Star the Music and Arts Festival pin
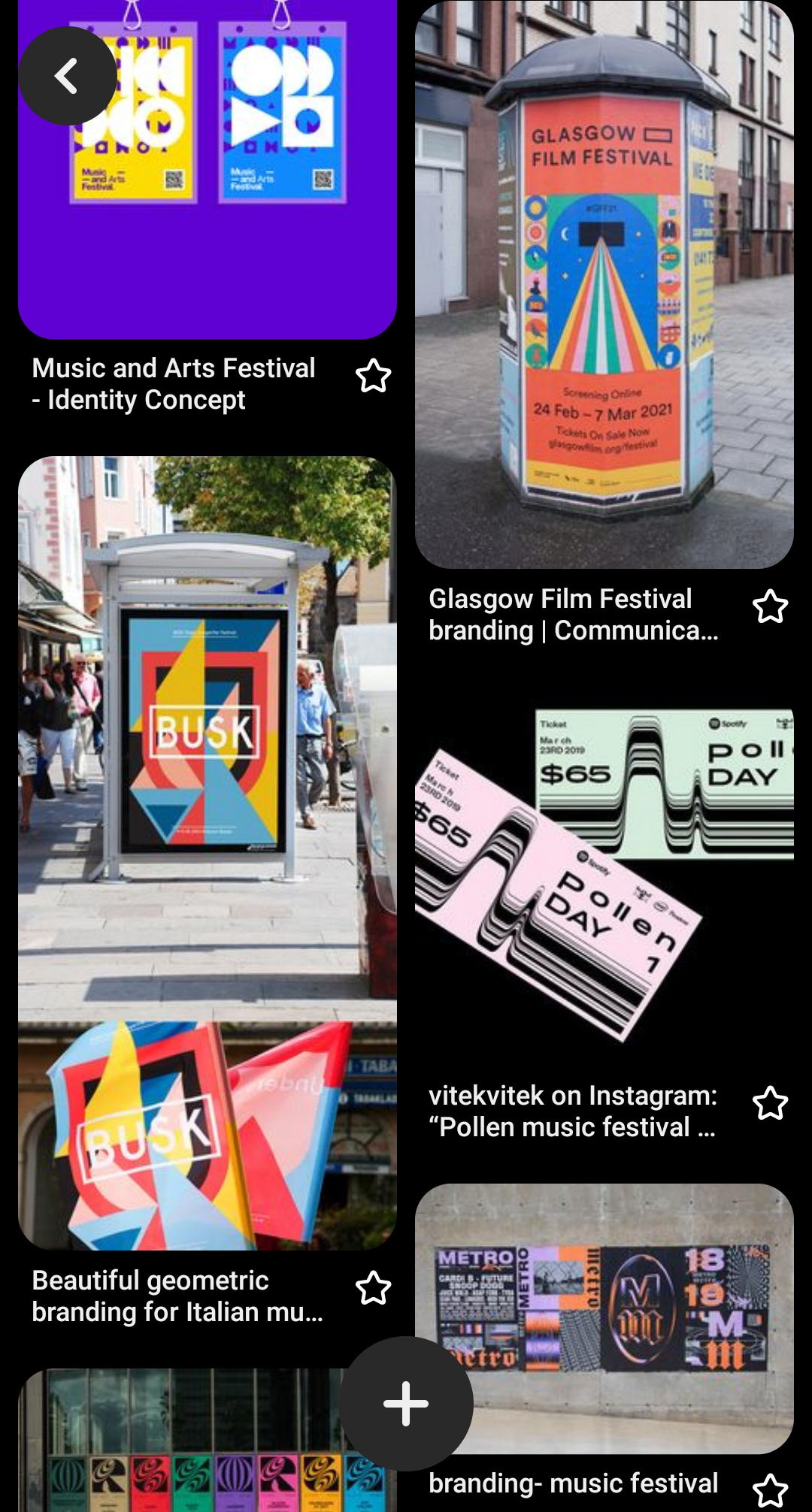Image resolution: width=812 pixels, height=1512 pixels. point(373,376)
